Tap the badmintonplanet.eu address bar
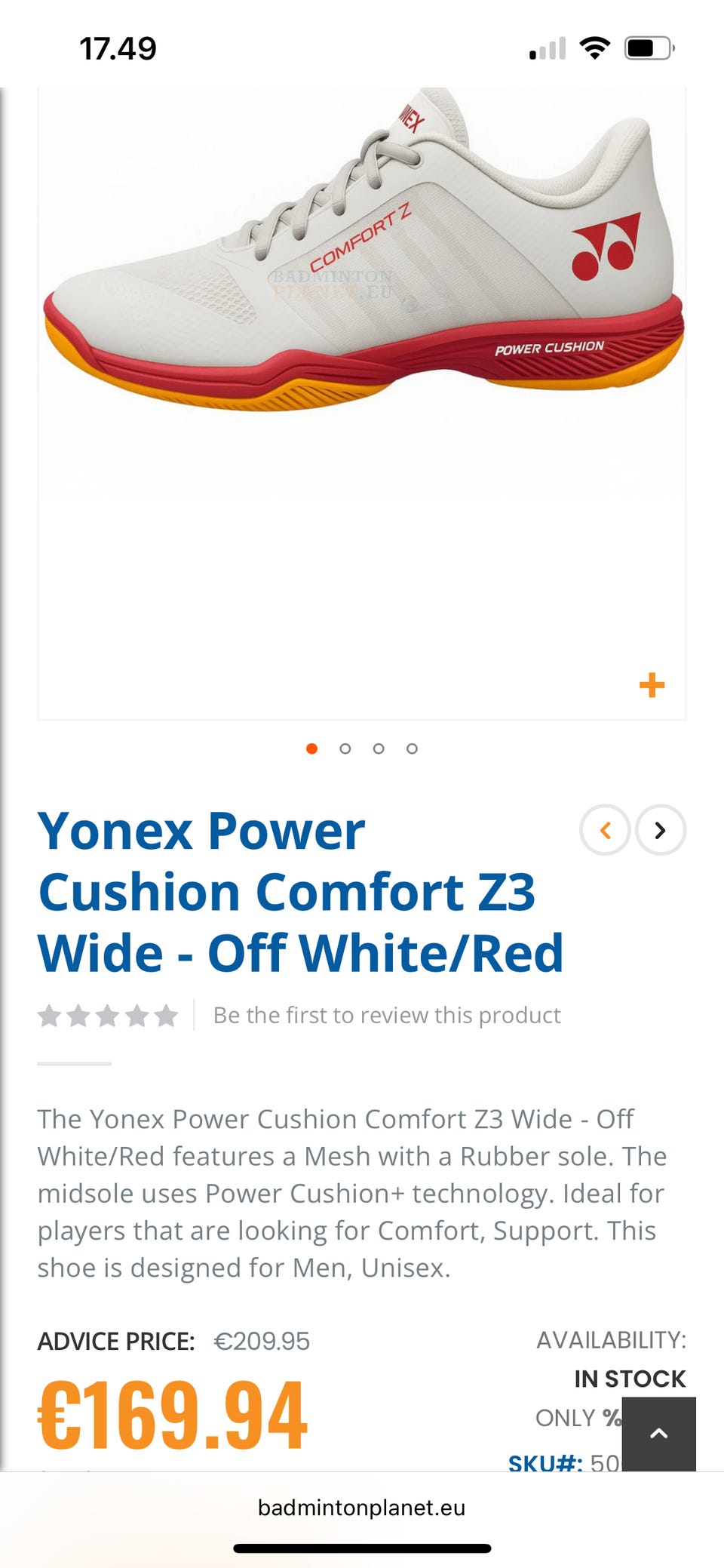Screen dimensions: 724x1568 pos(362,1508)
